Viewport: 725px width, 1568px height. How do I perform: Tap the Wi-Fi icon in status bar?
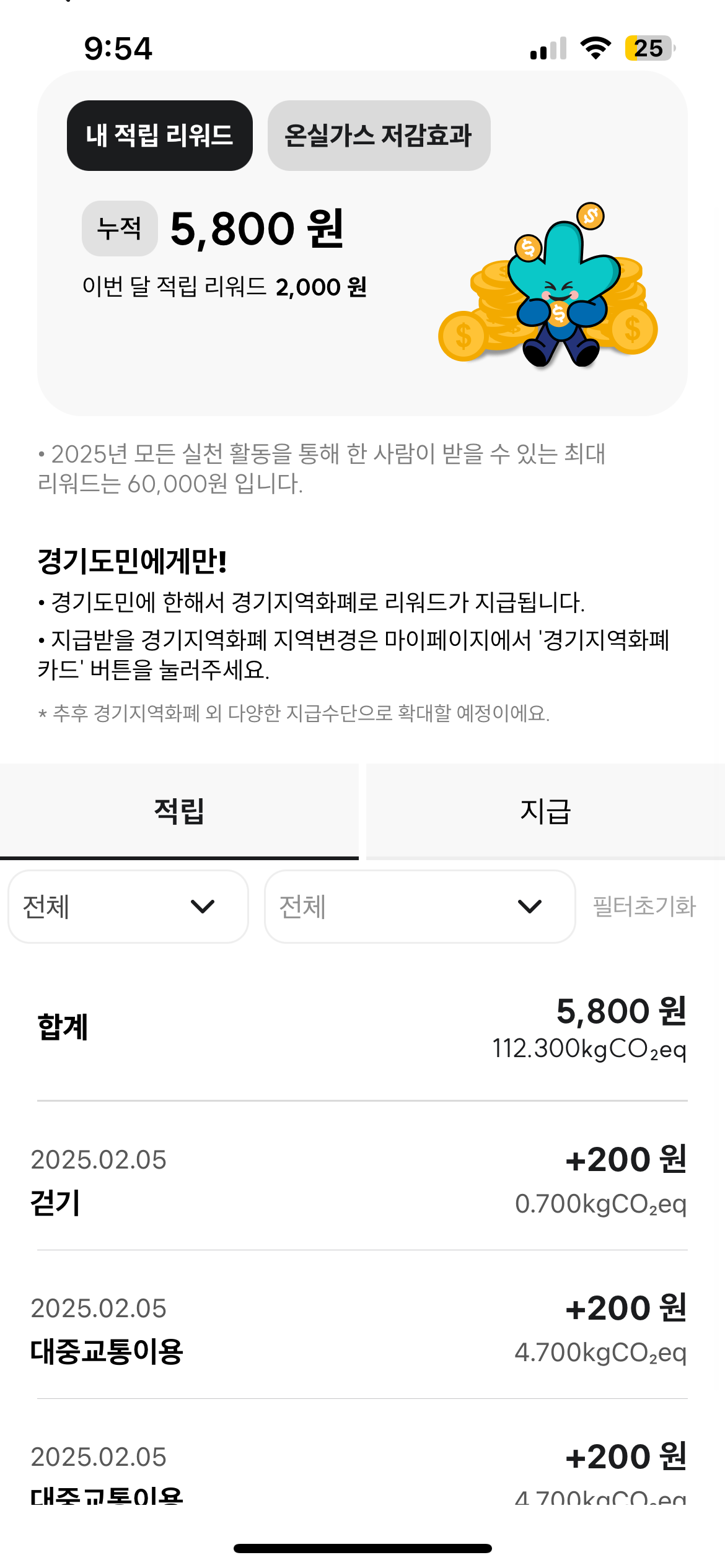coord(597,50)
